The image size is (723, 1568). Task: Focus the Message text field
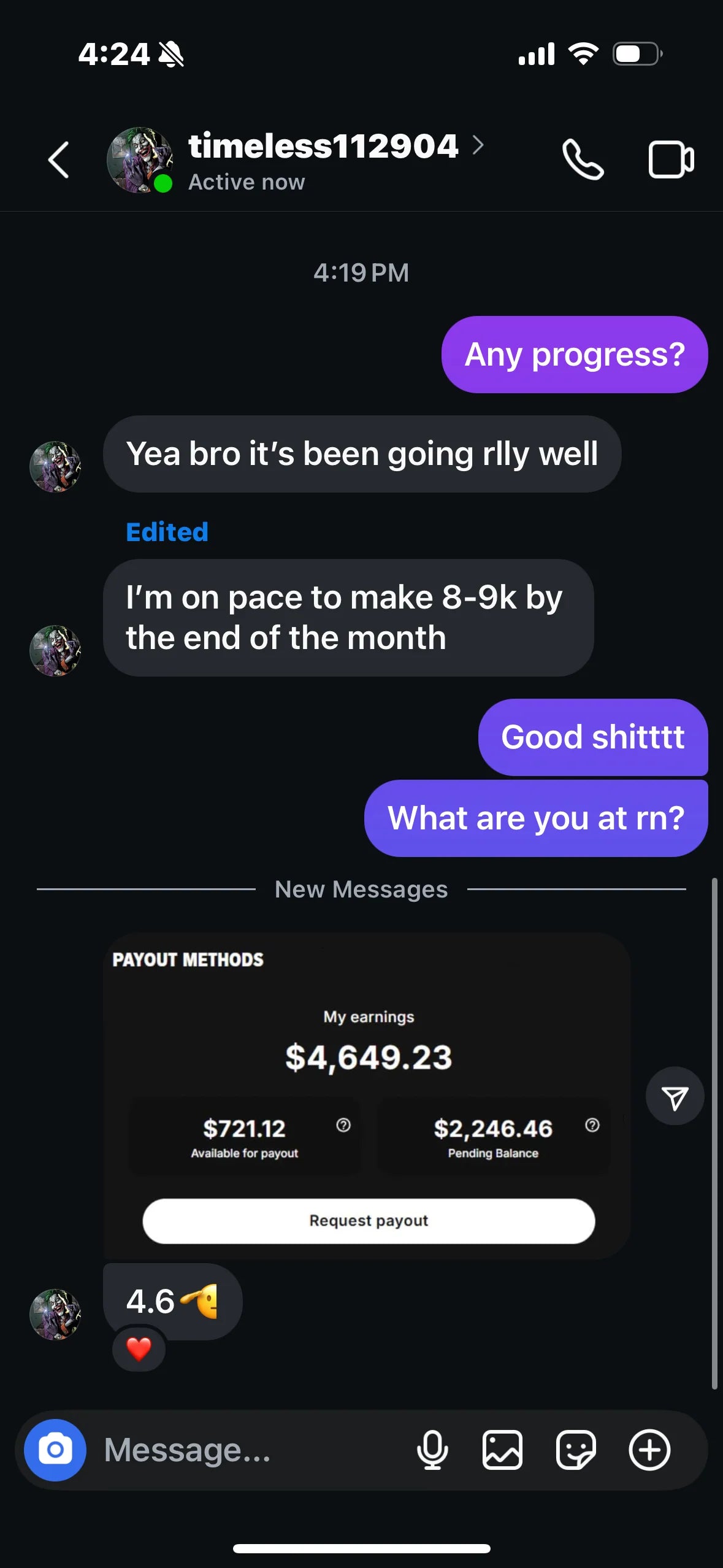click(x=245, y=1450)
